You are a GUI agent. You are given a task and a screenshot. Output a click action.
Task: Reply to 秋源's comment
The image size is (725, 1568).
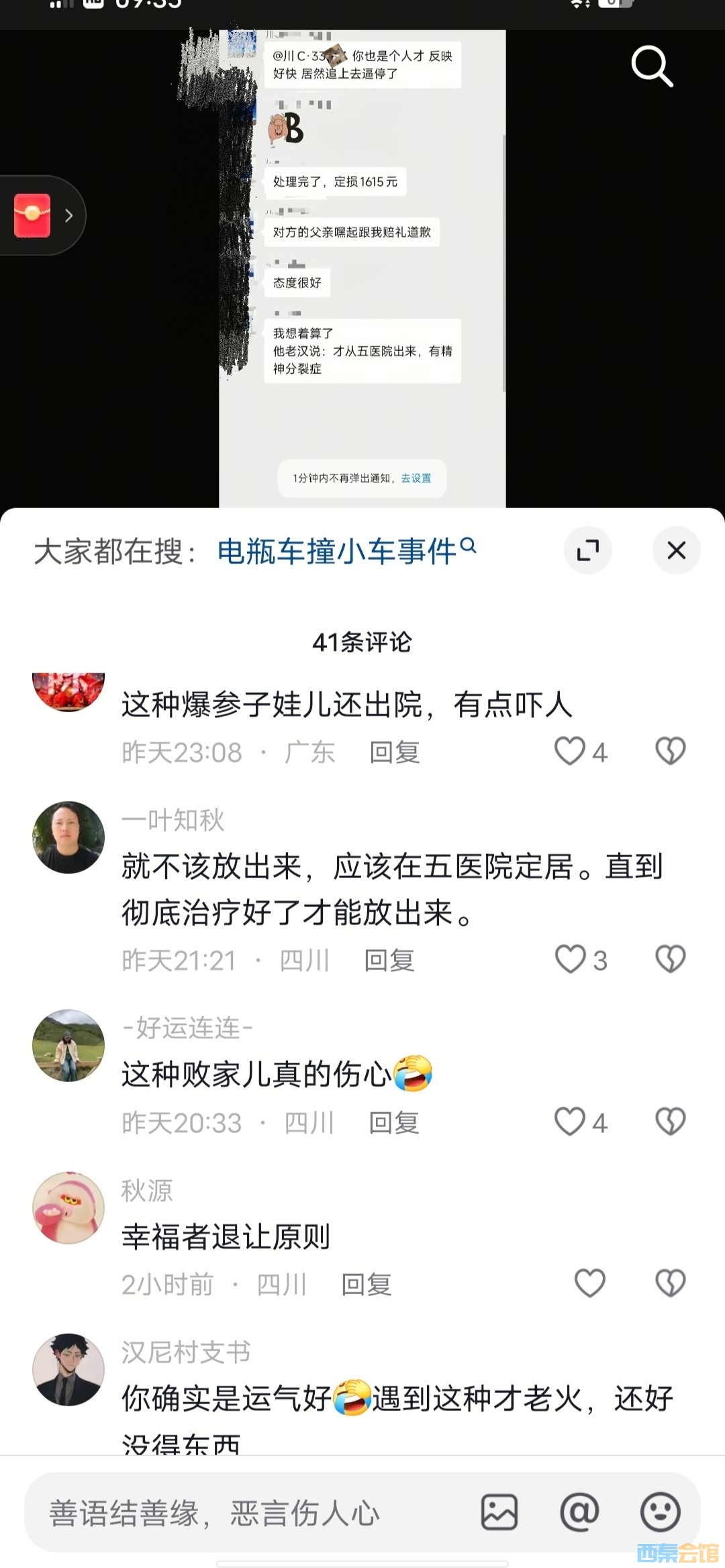pyautogui.click(x=367, y=1285)
